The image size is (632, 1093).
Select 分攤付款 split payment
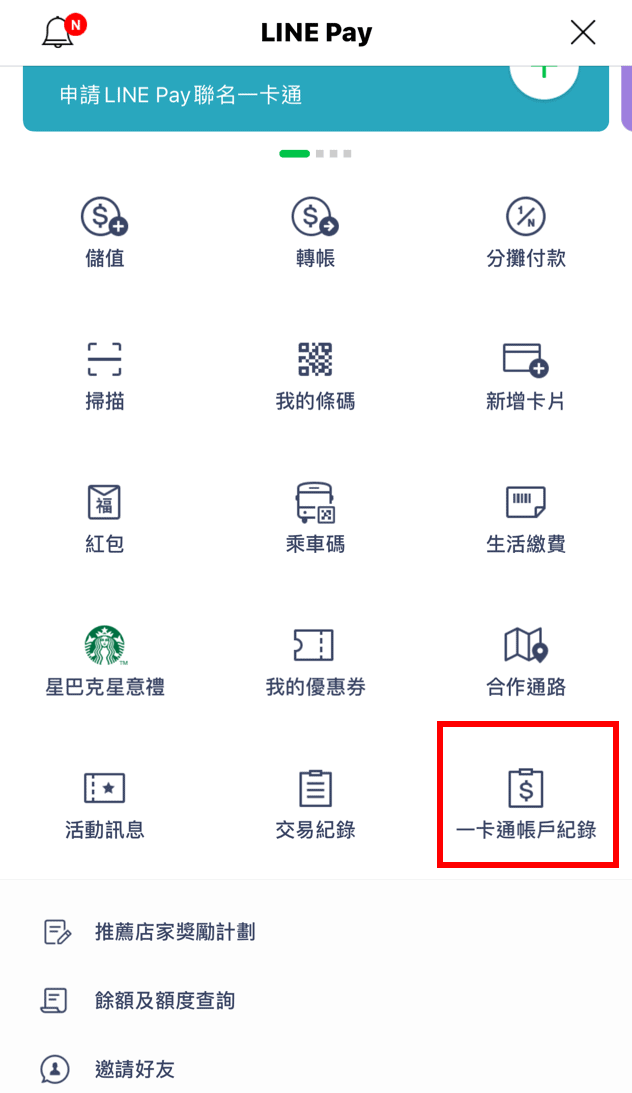[x=526, y=232]
